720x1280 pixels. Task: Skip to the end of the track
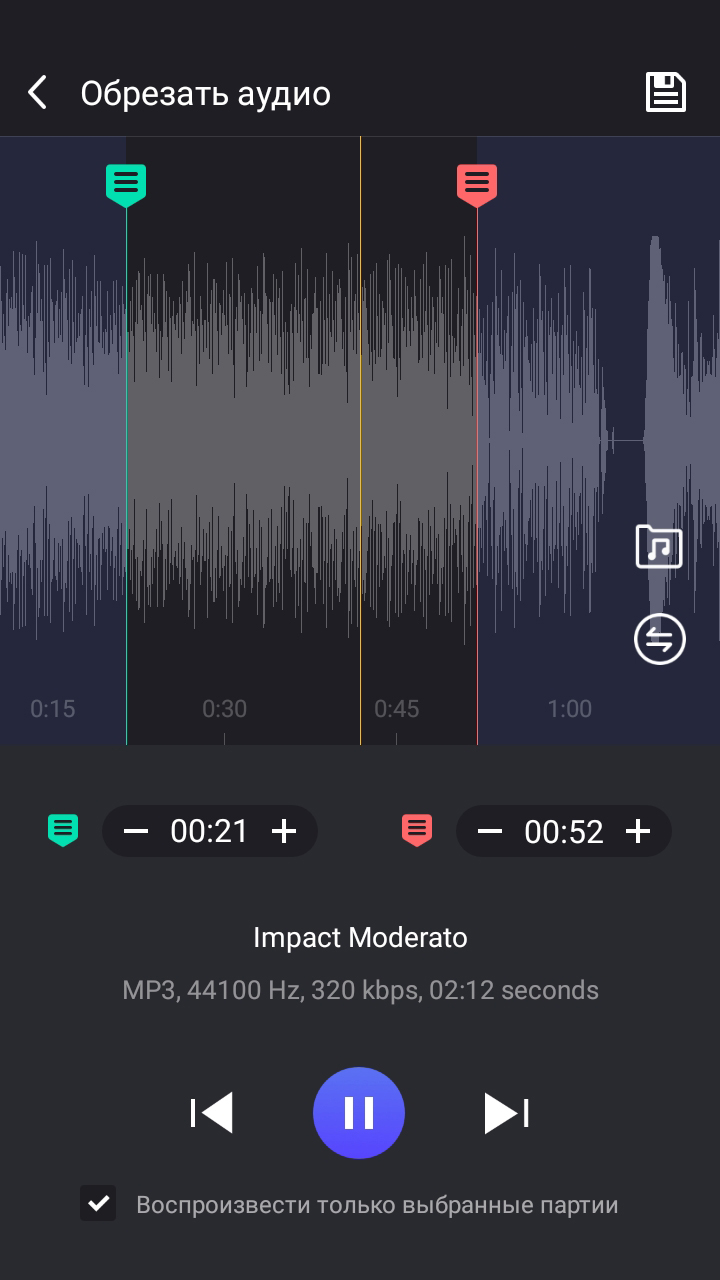(x=506, y=1113)
